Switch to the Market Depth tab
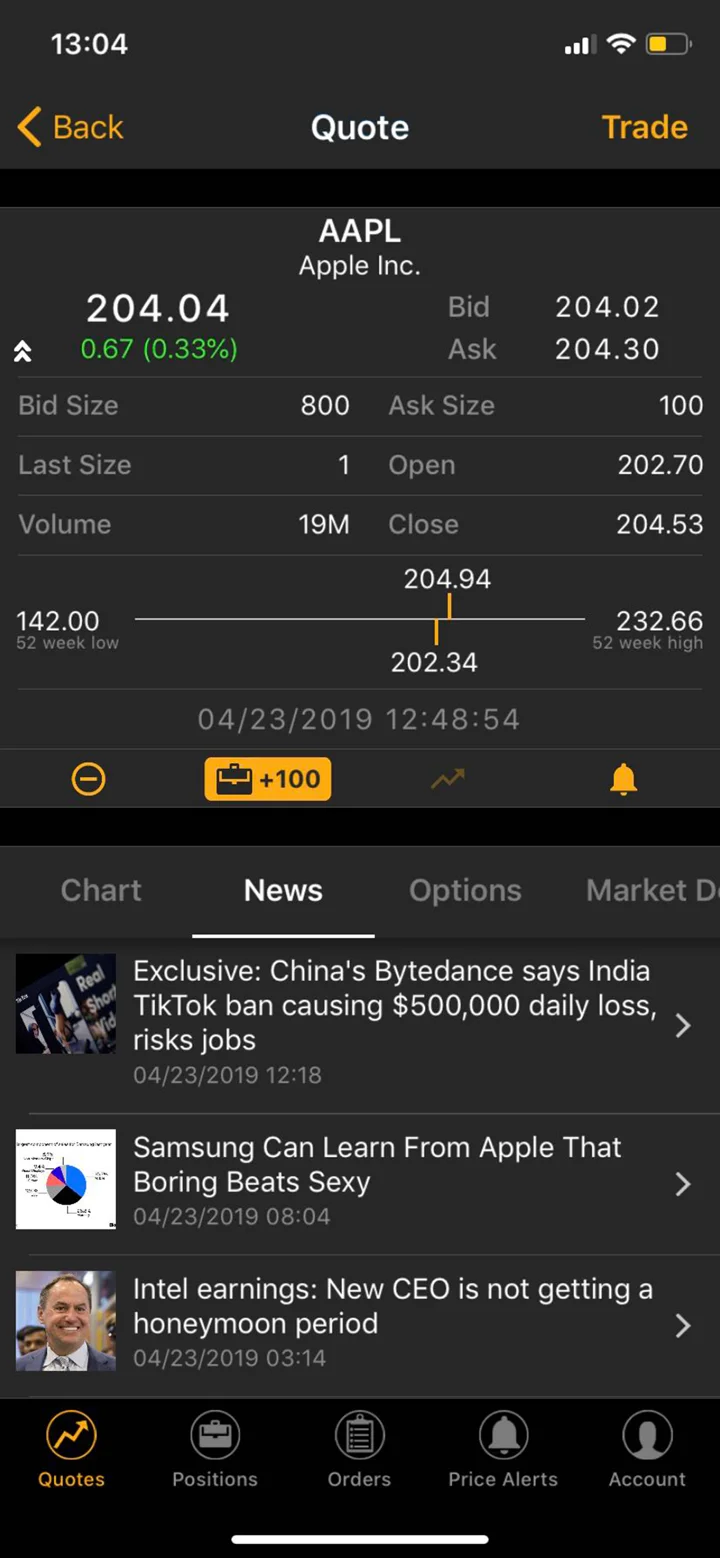Viewport: 720px width, 1558px height. click(650, 890)
